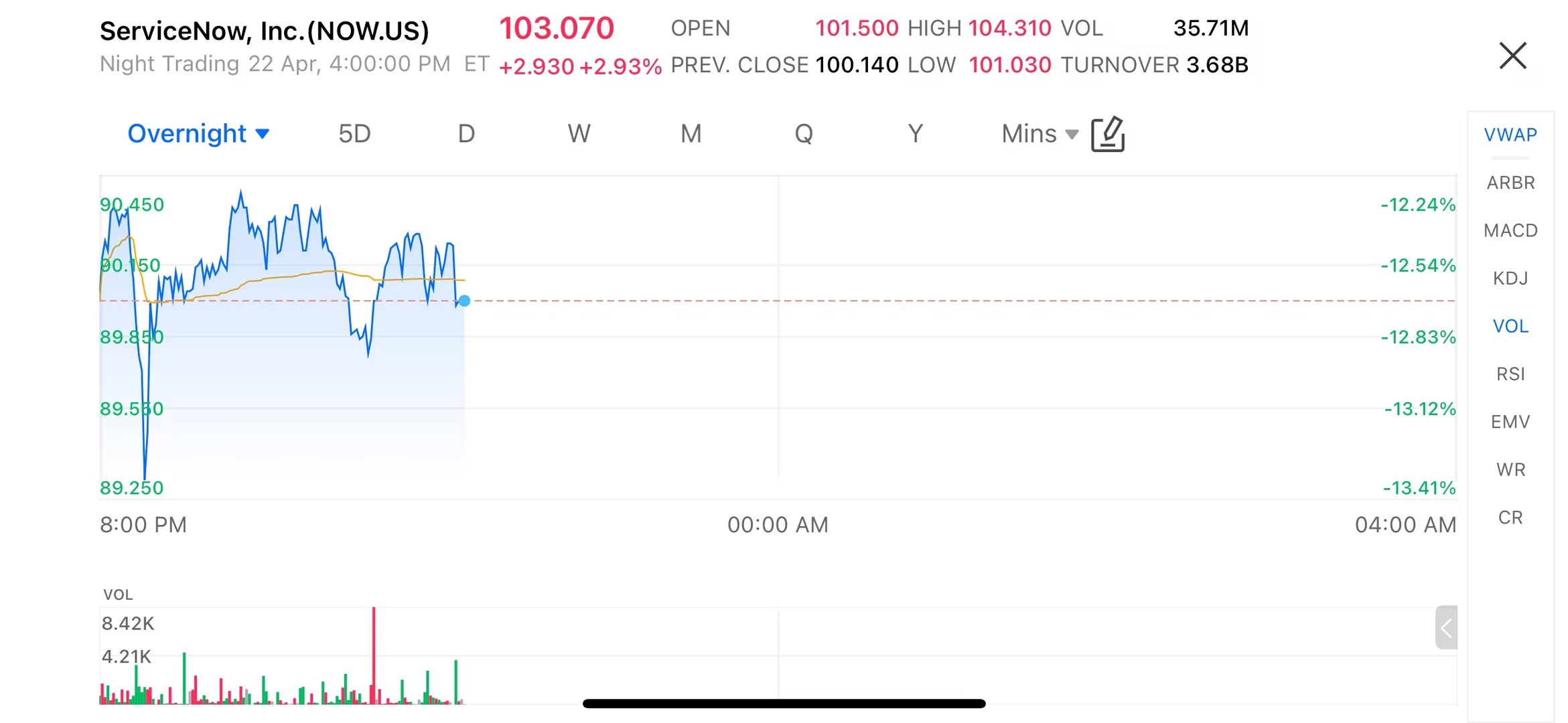
Task: Choose the EMV indicator
Action: point(1510,422)
